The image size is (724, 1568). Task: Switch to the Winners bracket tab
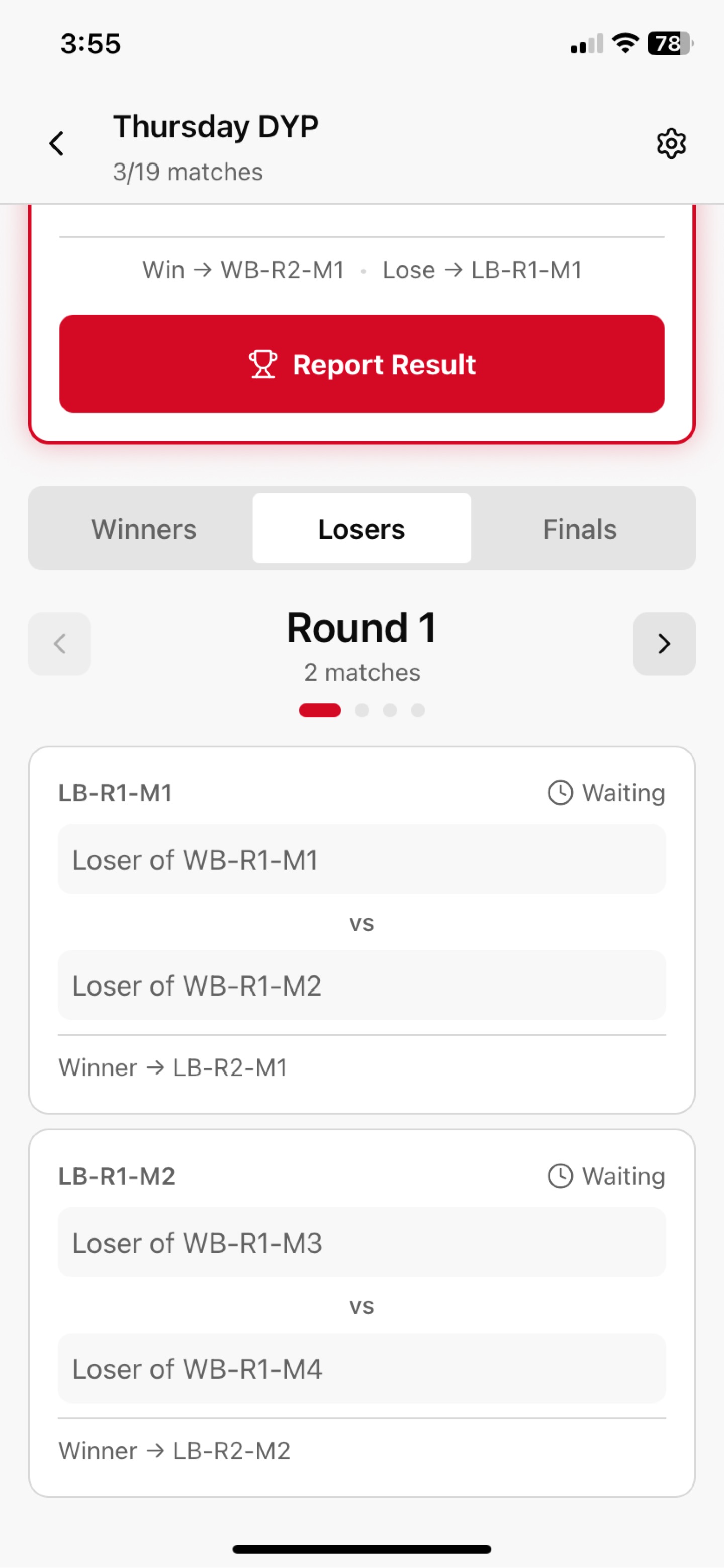144,528
